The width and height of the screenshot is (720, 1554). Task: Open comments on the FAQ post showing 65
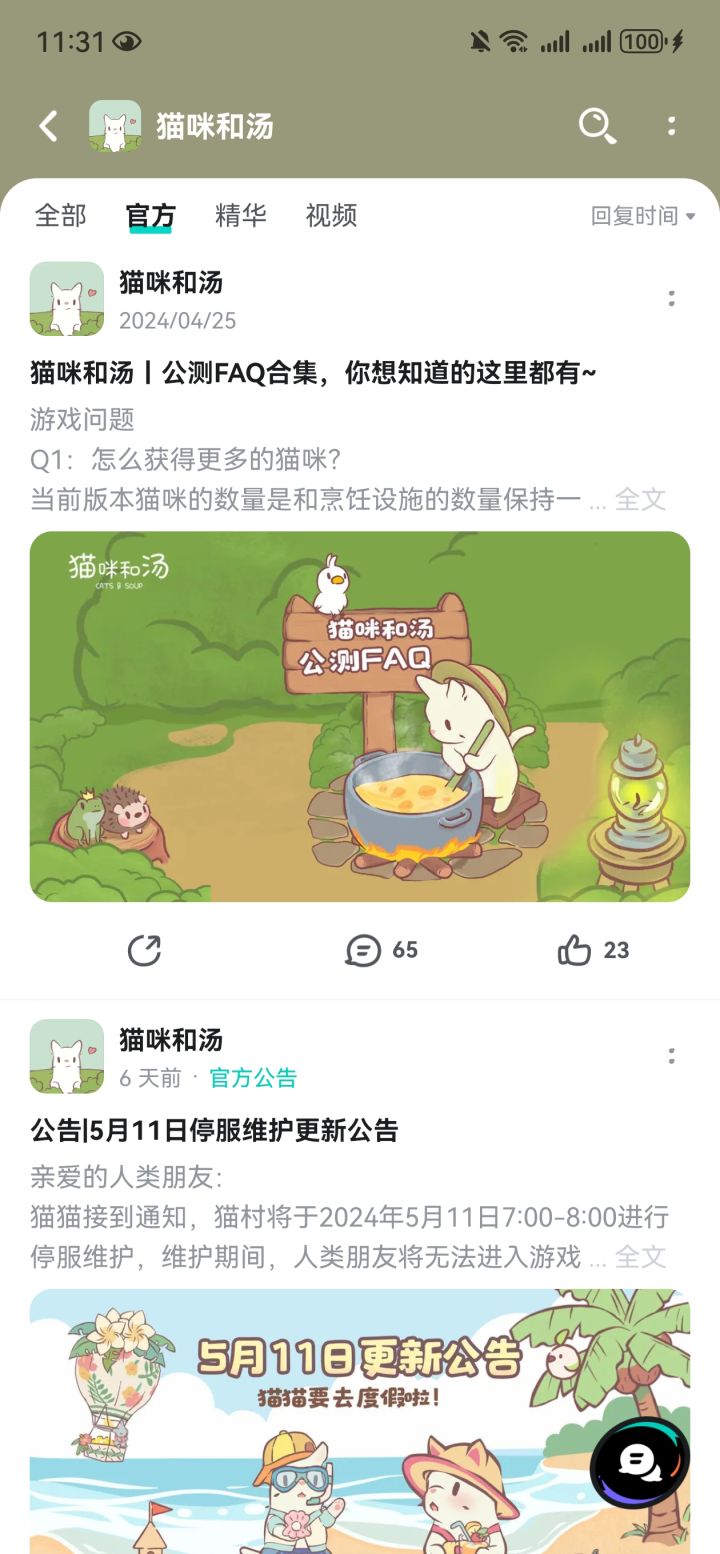[380, 949]
